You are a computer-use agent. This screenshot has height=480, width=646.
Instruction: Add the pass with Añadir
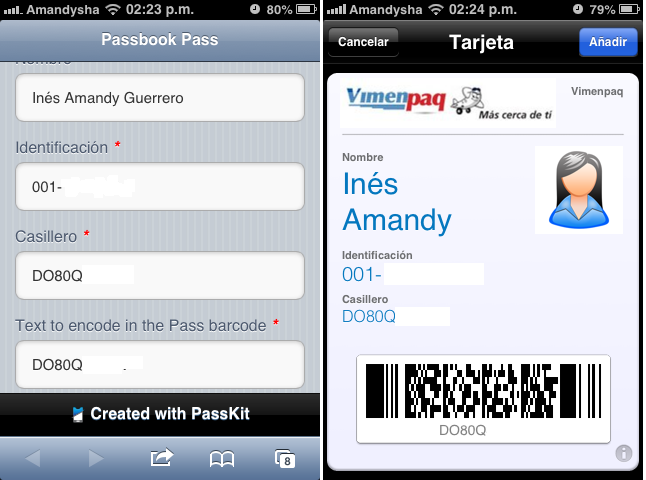(x=607, y=42)
